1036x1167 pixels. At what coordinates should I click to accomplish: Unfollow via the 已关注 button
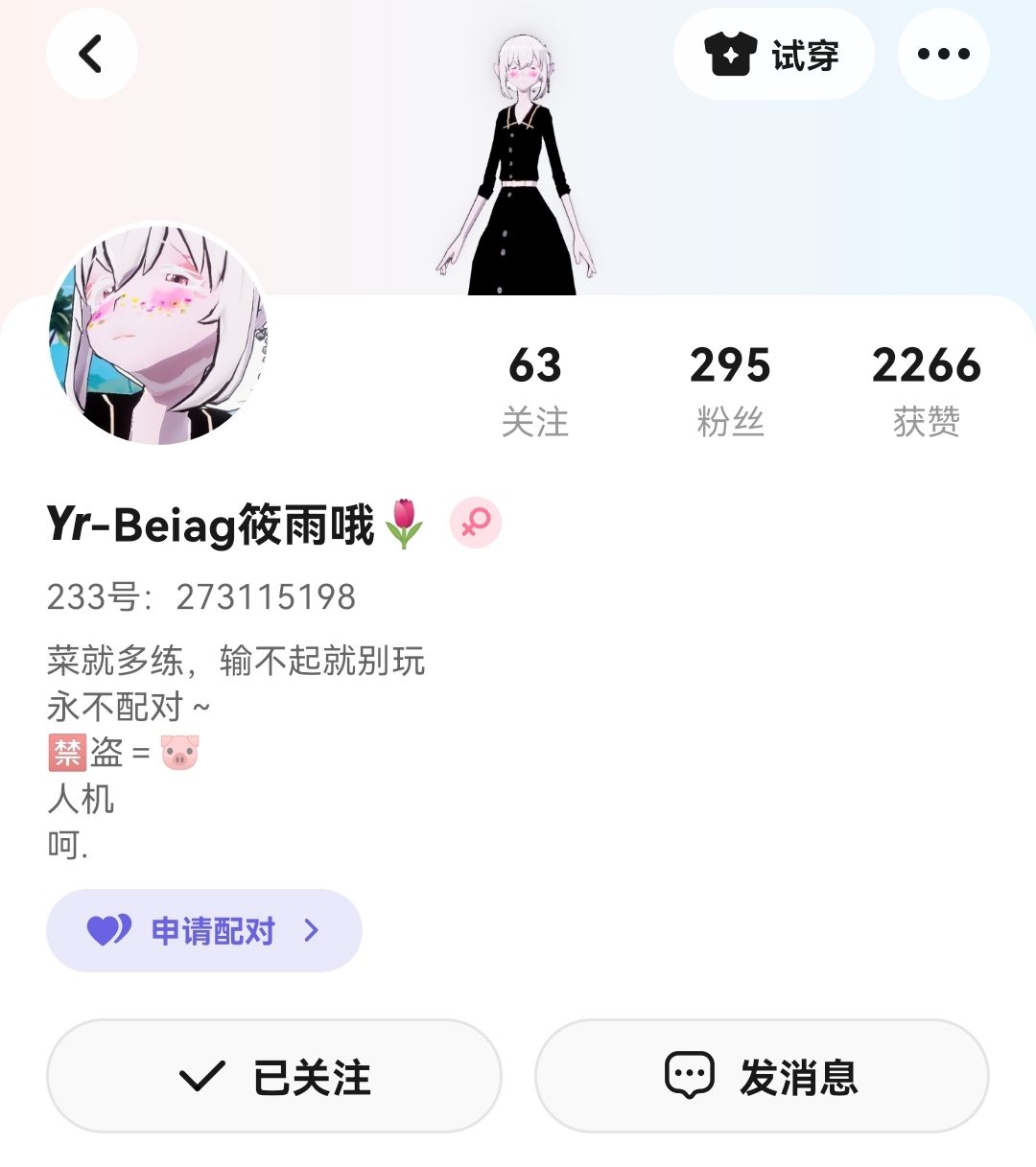tap(274, 1076)
